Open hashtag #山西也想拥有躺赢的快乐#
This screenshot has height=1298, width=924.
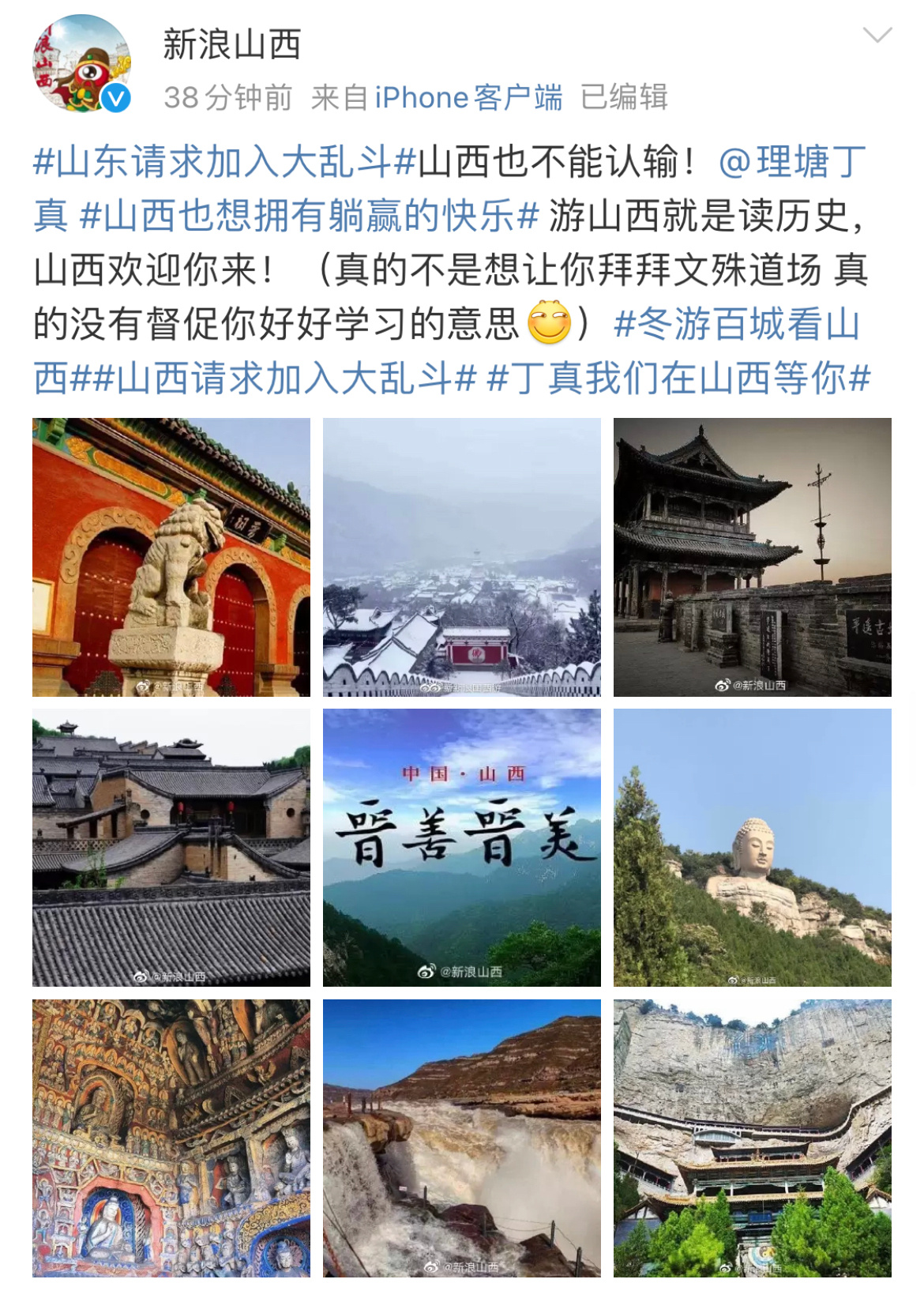(310, 216)
